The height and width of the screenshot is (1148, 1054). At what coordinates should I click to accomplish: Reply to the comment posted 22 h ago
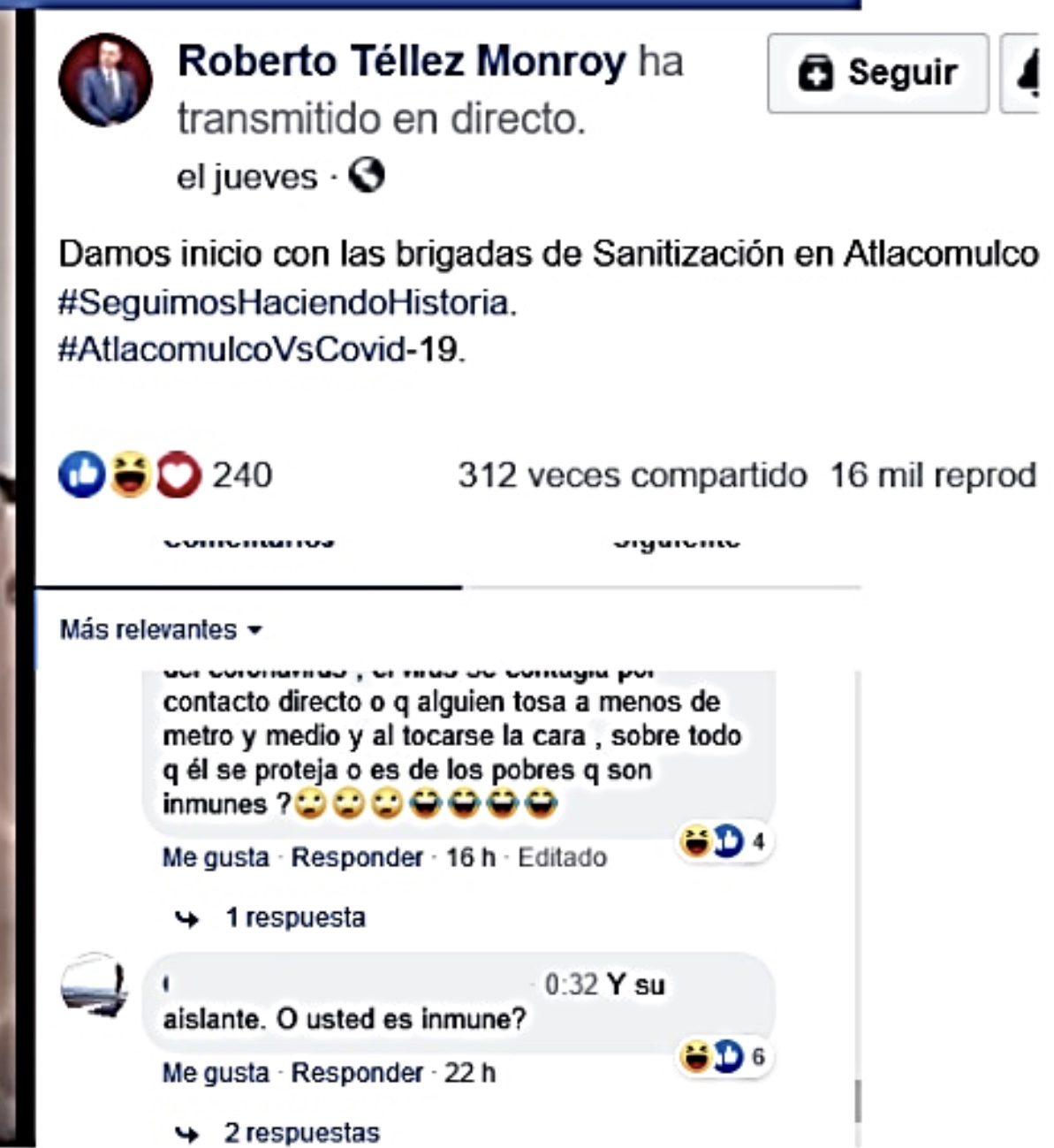[x=357, y=1073]
